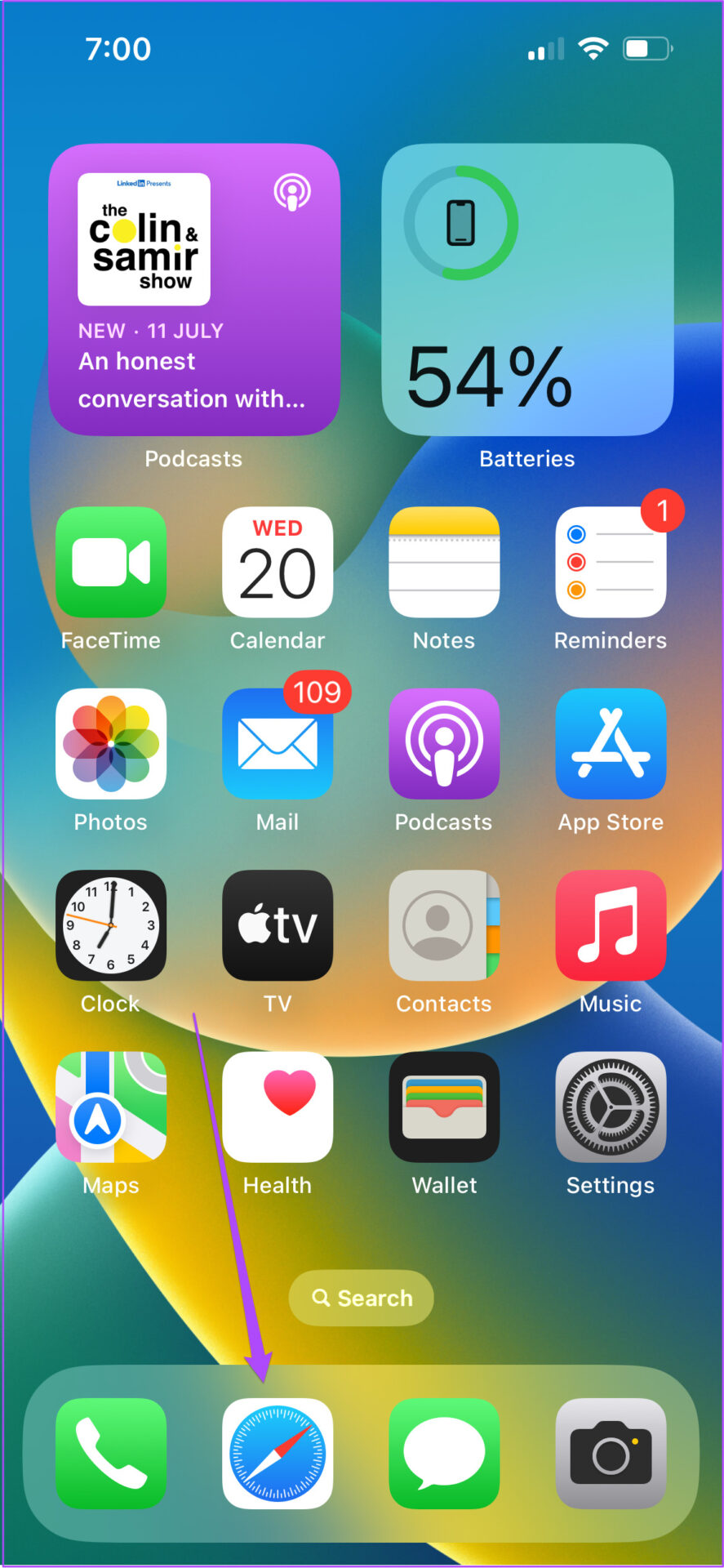This screenshot has width=724, height=1568.
Task: Launch the Apple TV app
Action: tap(278, 925)
